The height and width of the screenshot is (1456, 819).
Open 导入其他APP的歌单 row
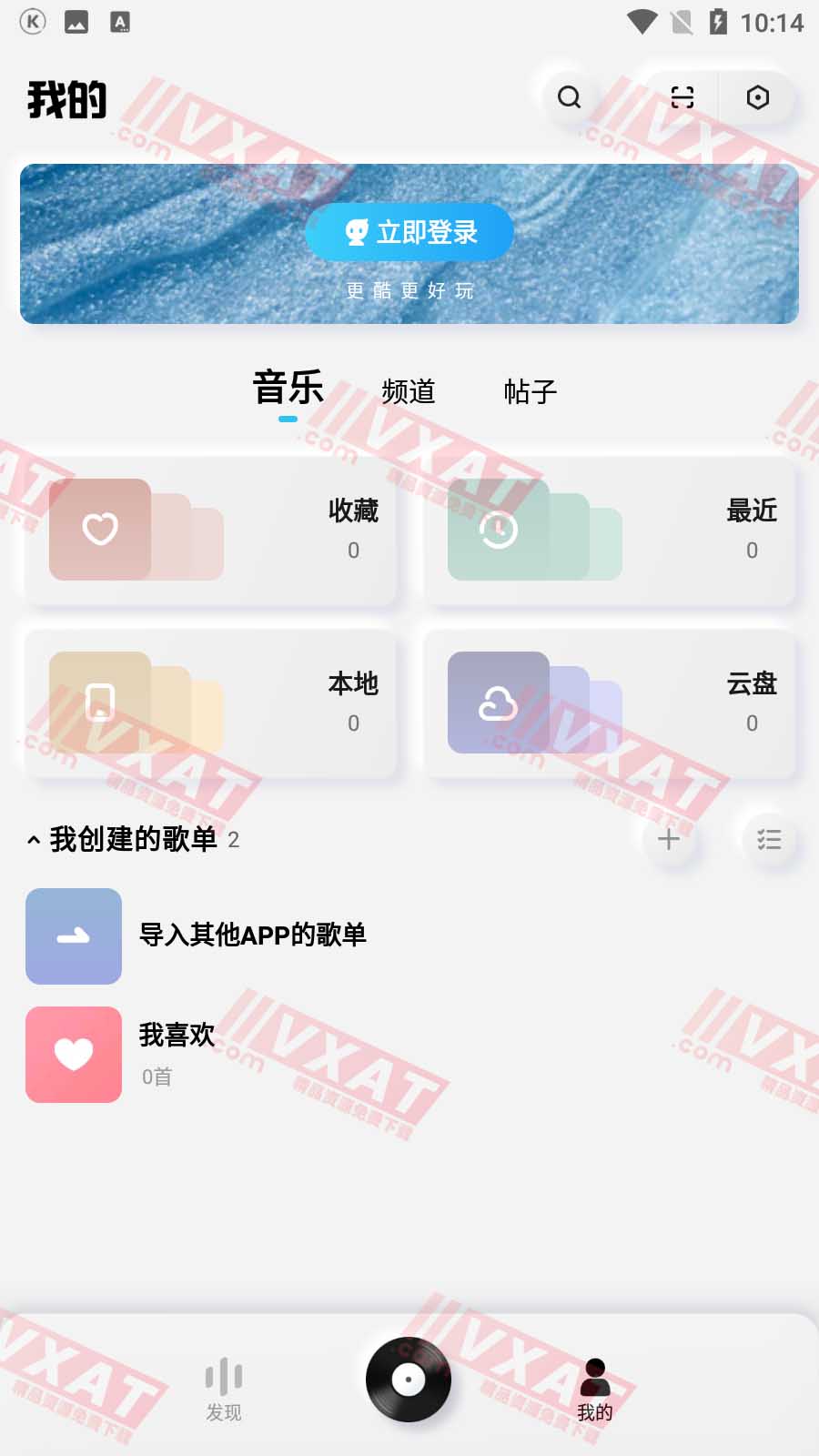pyautogui.click(x=252, y=935)
